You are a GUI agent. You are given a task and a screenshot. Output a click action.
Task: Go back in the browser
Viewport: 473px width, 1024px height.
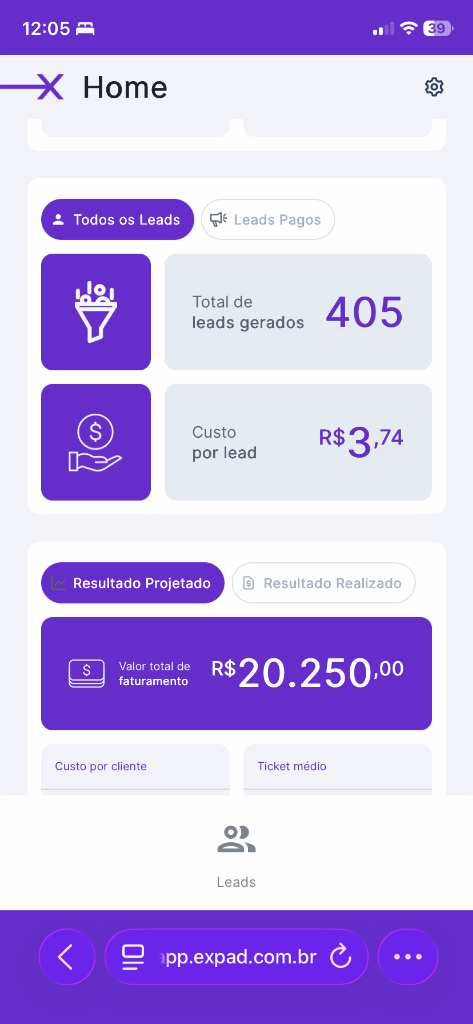point(67,957)
